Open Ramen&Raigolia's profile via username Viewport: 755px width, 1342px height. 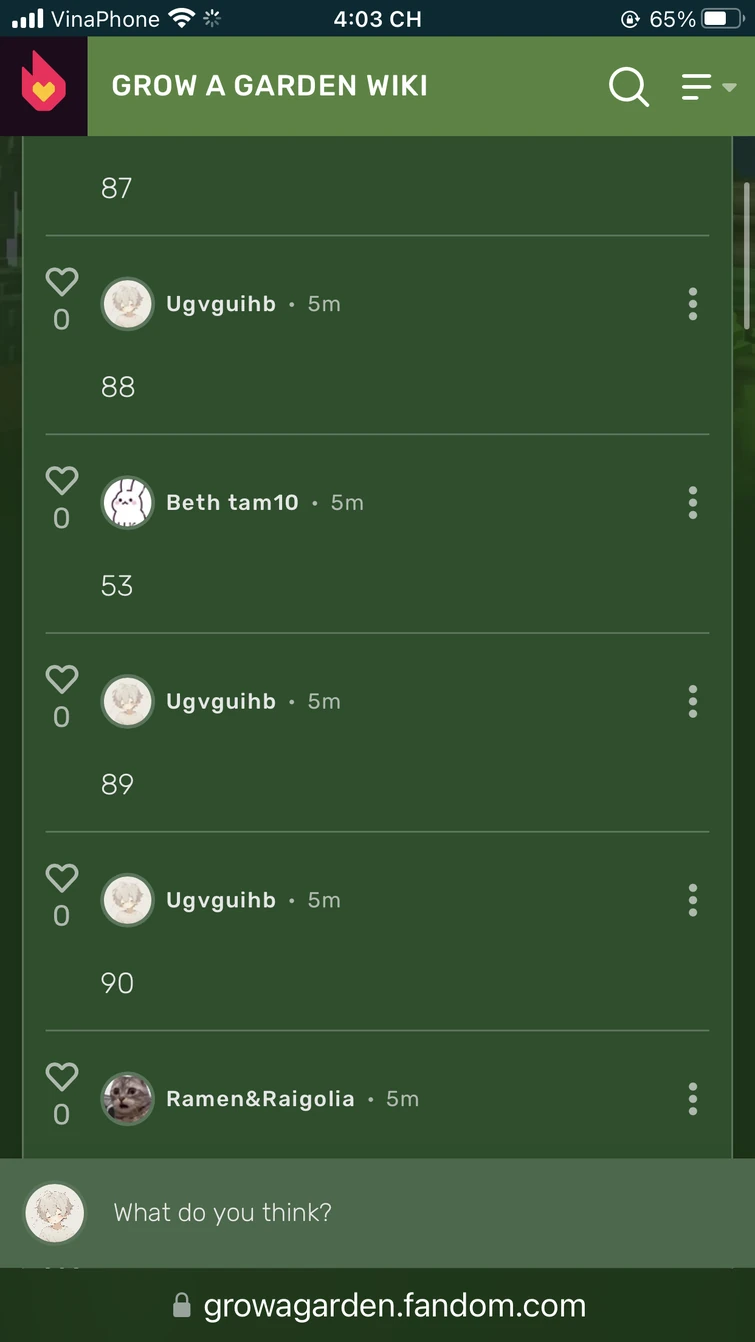pos(260,1099)
